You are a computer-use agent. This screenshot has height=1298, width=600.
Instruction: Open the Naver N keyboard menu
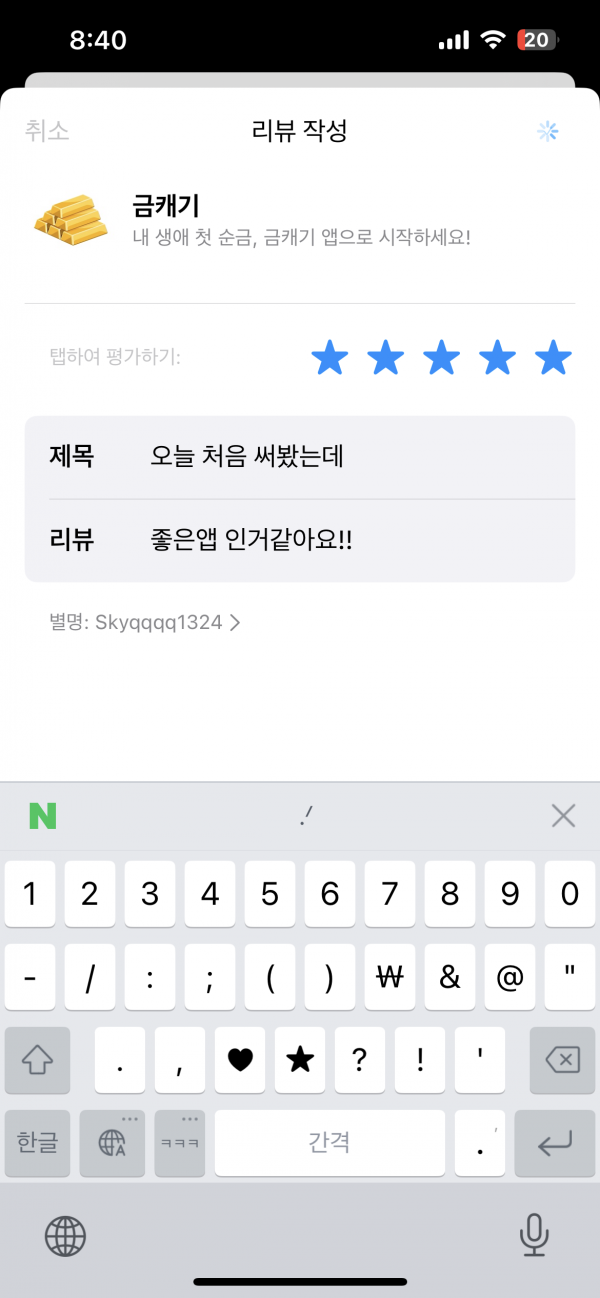click(42, 816)
